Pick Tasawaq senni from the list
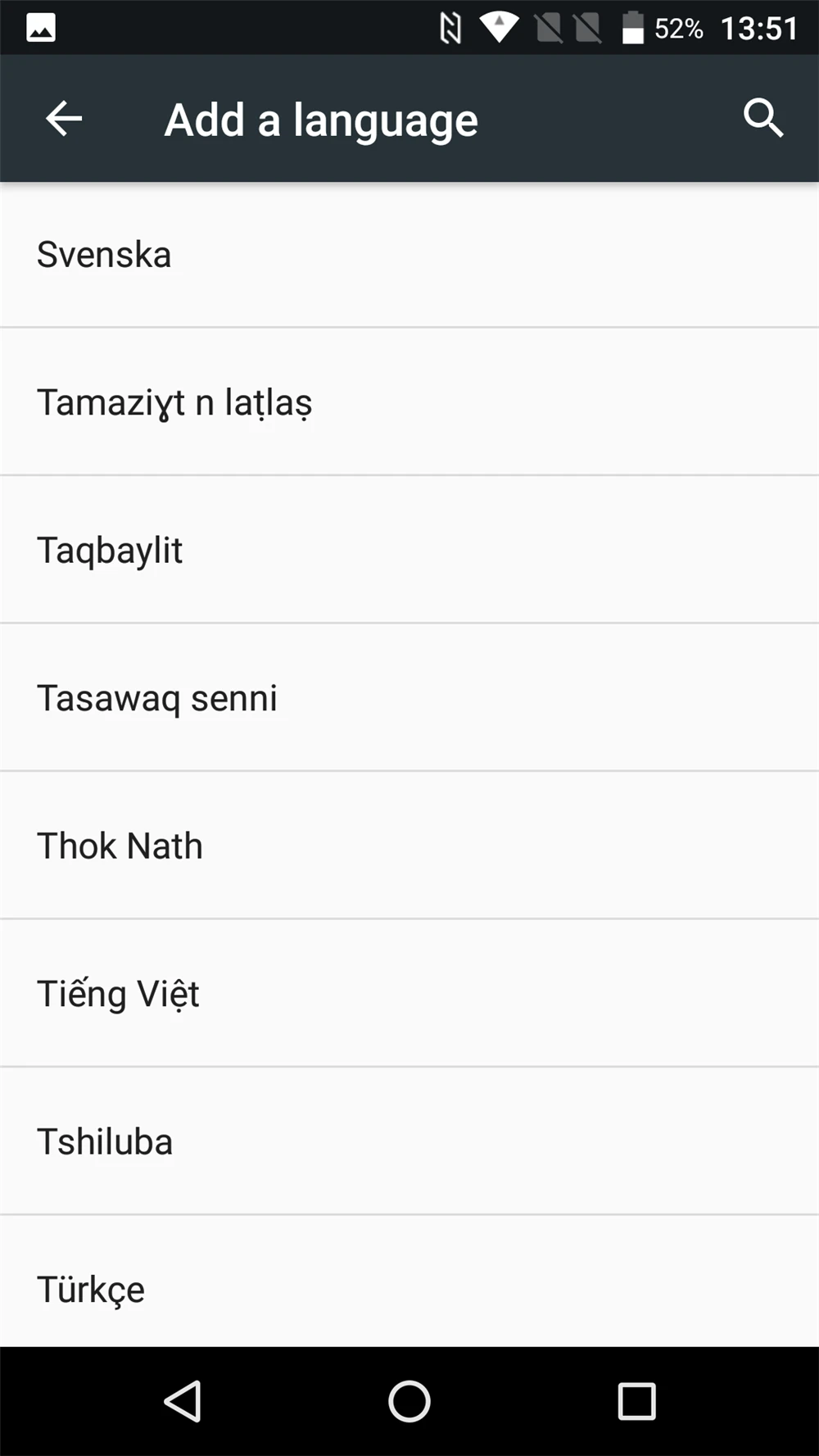 [x=409, y=698]
